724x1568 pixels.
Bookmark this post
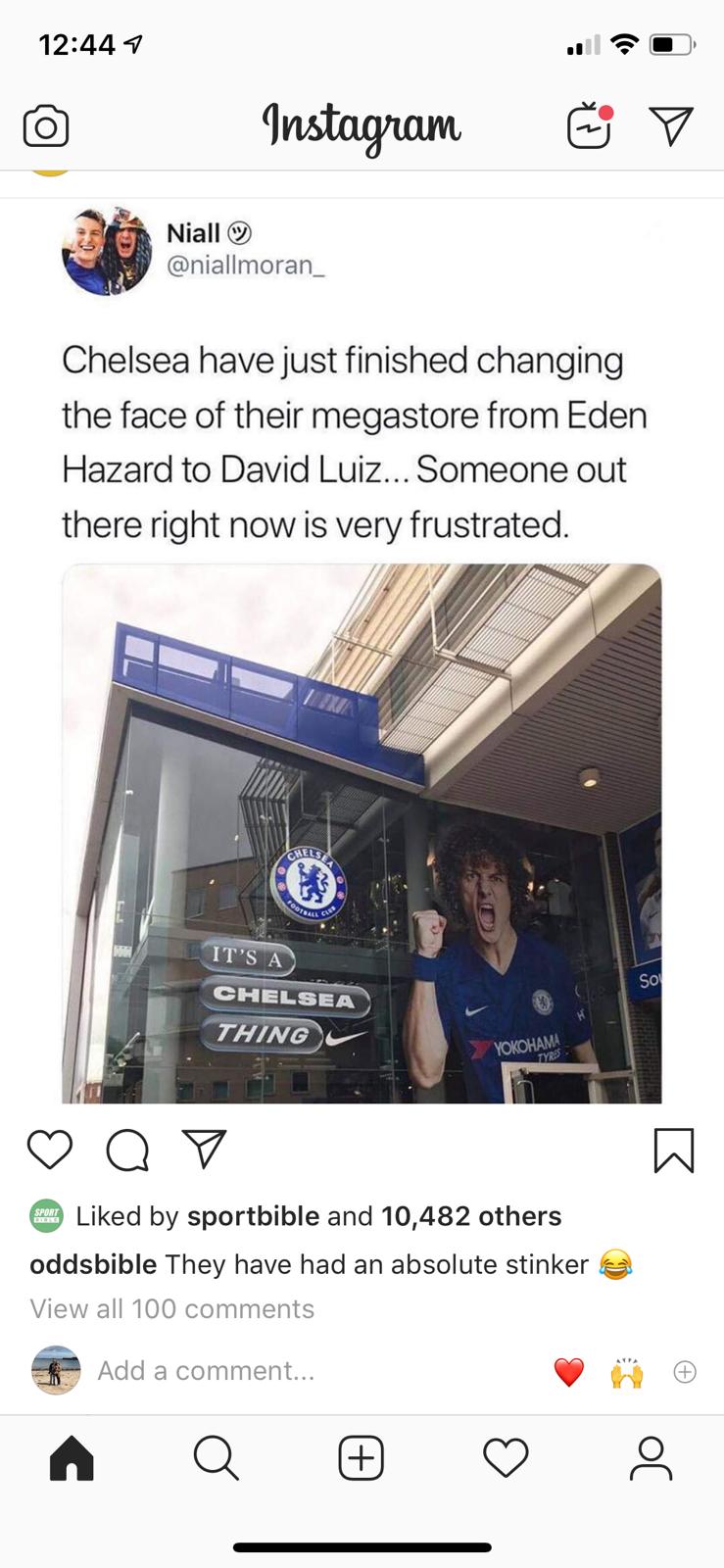[x=674, y=1151]
